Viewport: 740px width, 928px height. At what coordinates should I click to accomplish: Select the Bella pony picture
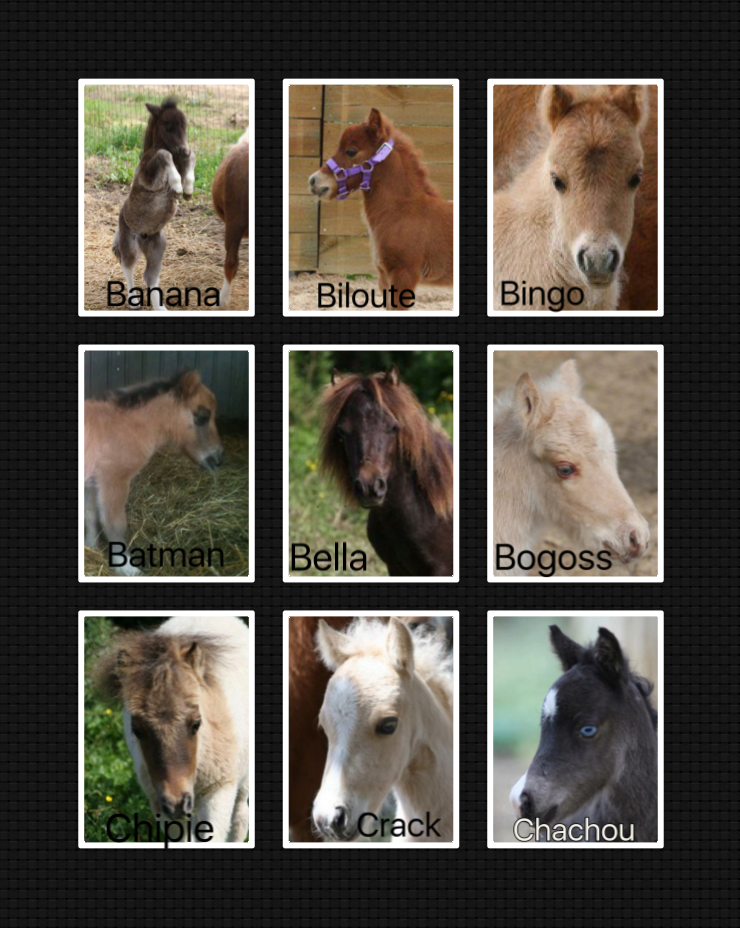click(x=370, y=463)
